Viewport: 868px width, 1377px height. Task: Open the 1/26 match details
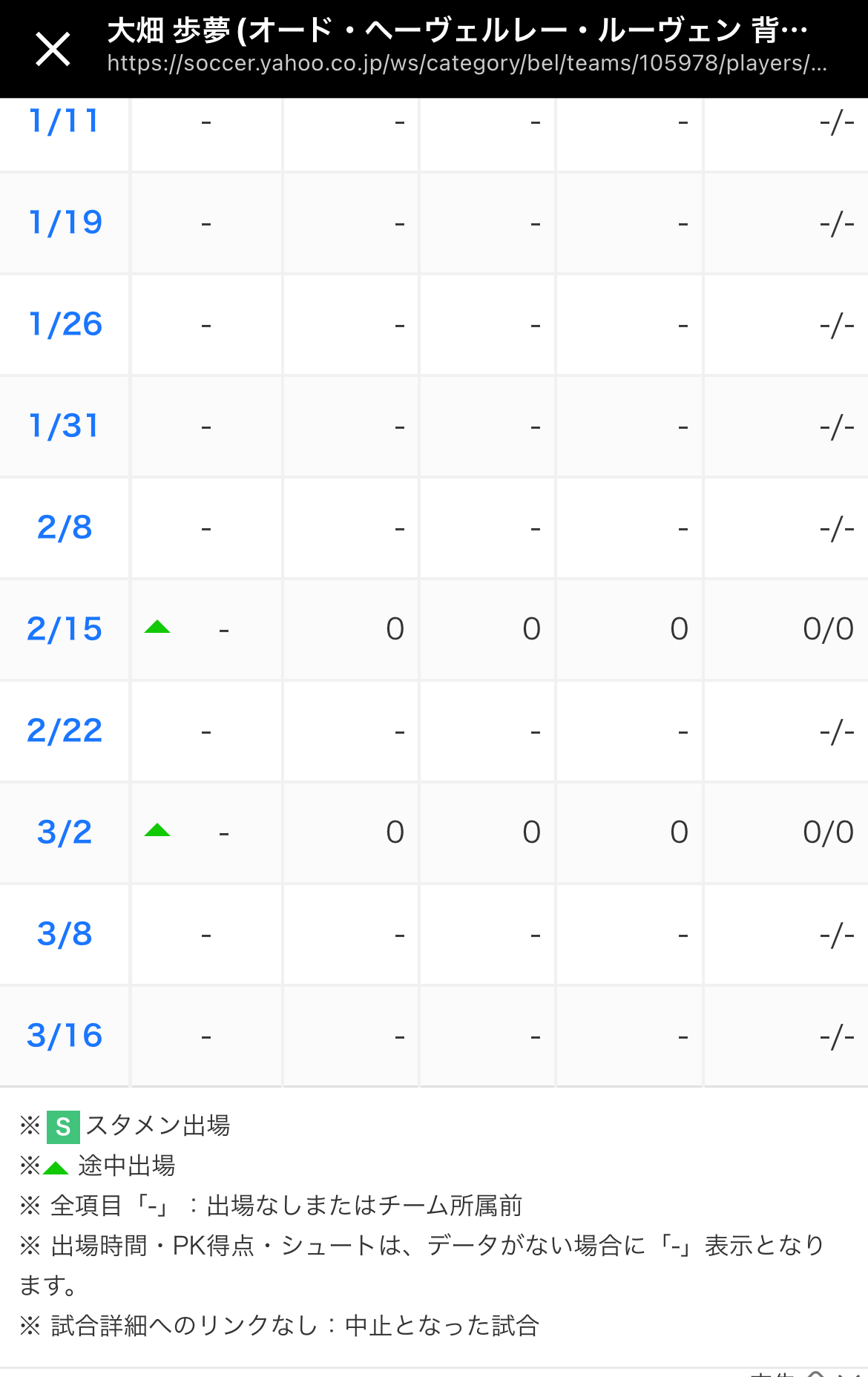[x=65, y=324]
